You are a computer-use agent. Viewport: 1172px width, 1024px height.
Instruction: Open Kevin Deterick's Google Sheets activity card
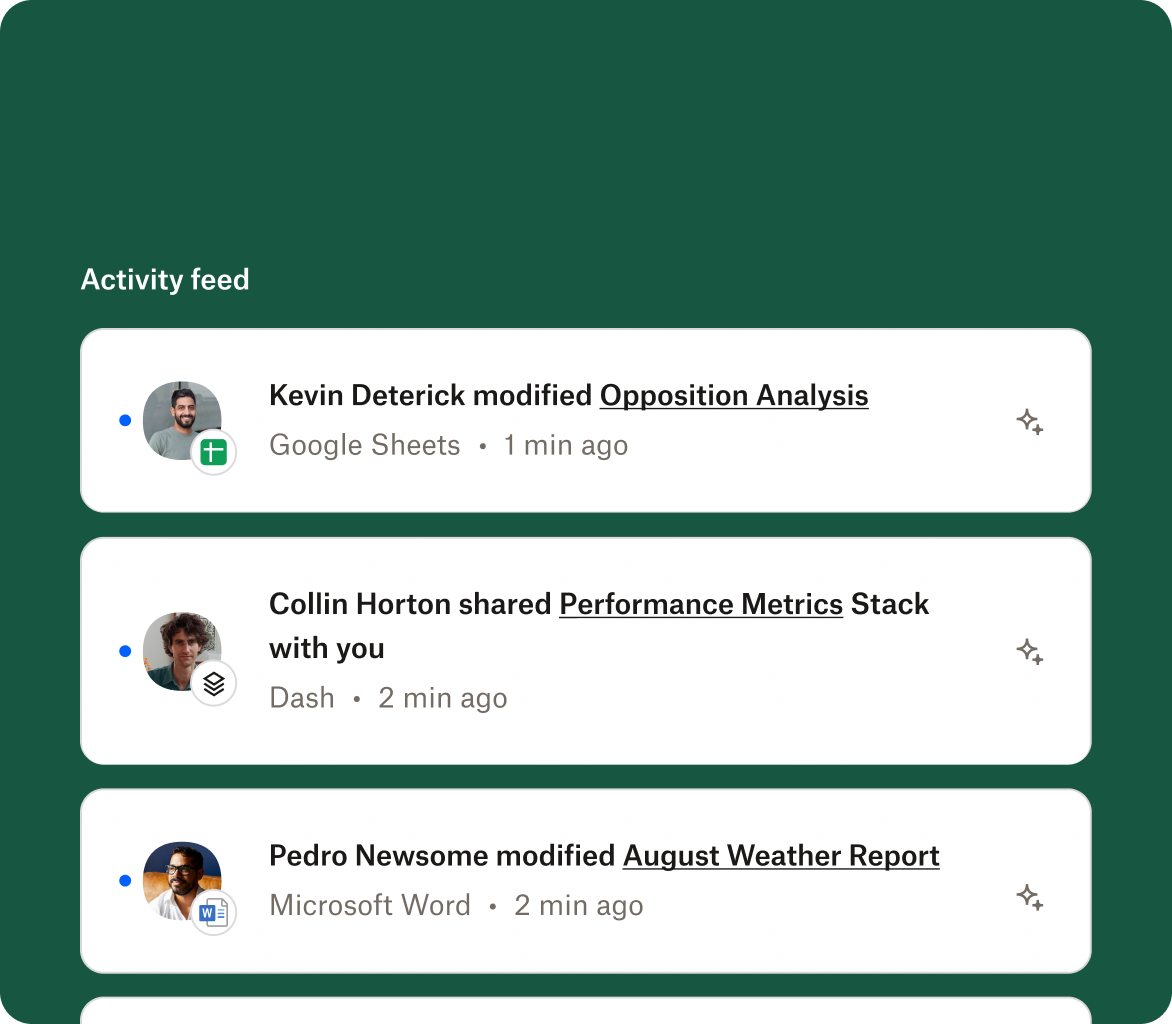[585, 420]
